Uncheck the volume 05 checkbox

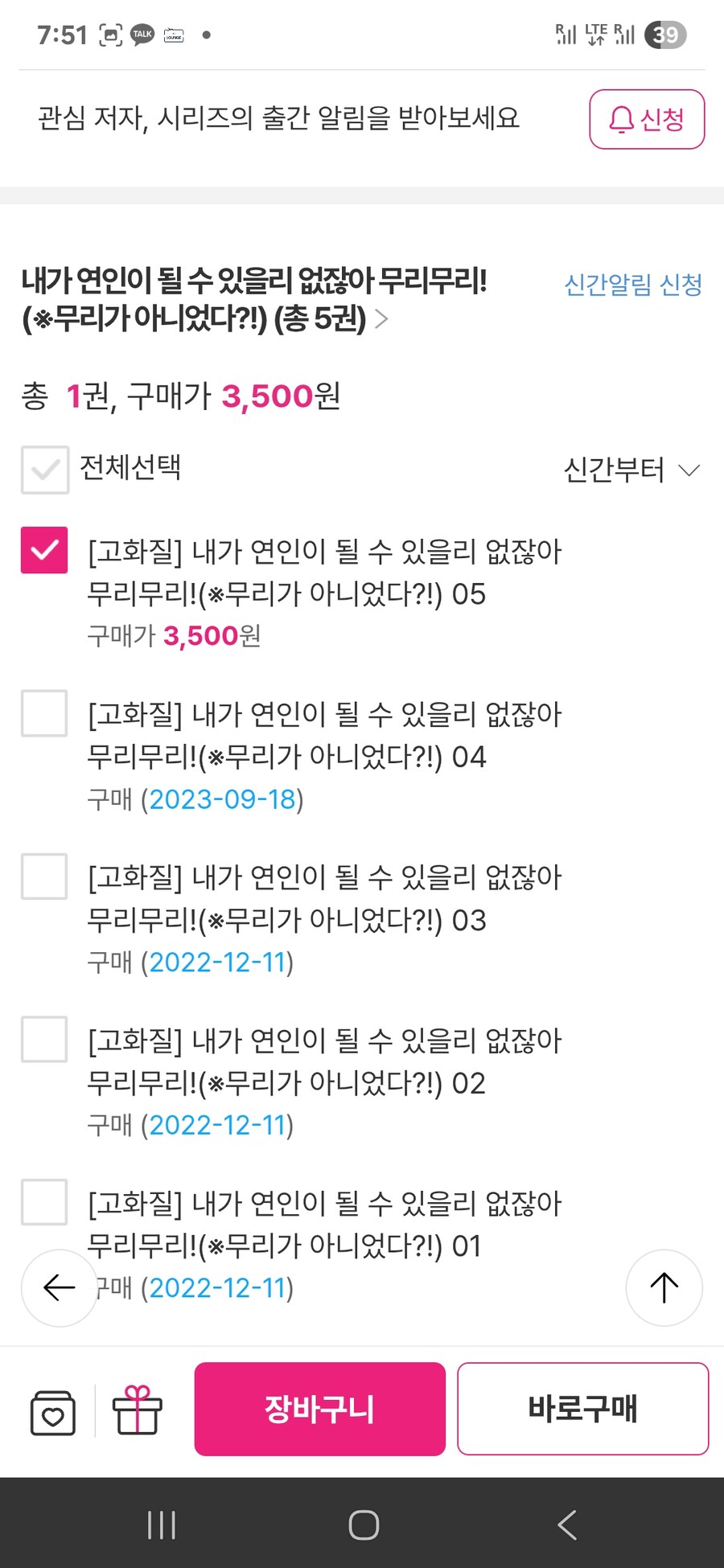coord(44,550)
